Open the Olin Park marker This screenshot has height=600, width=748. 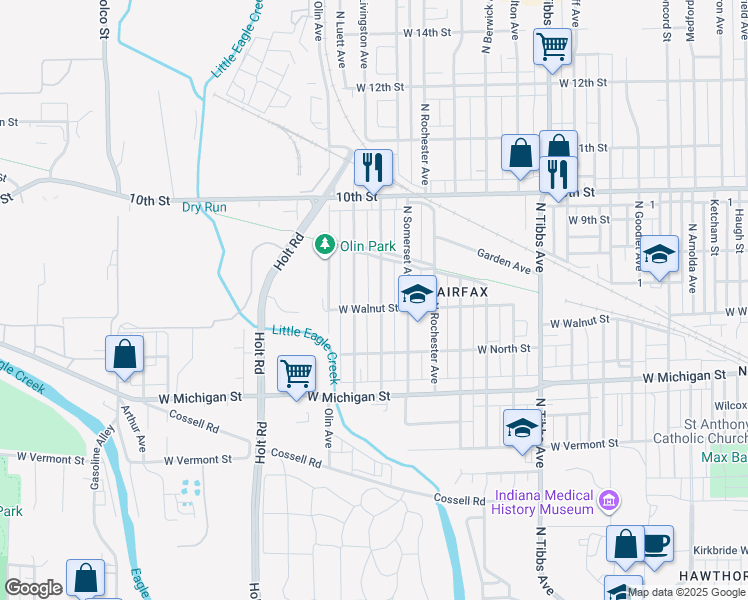325,245
